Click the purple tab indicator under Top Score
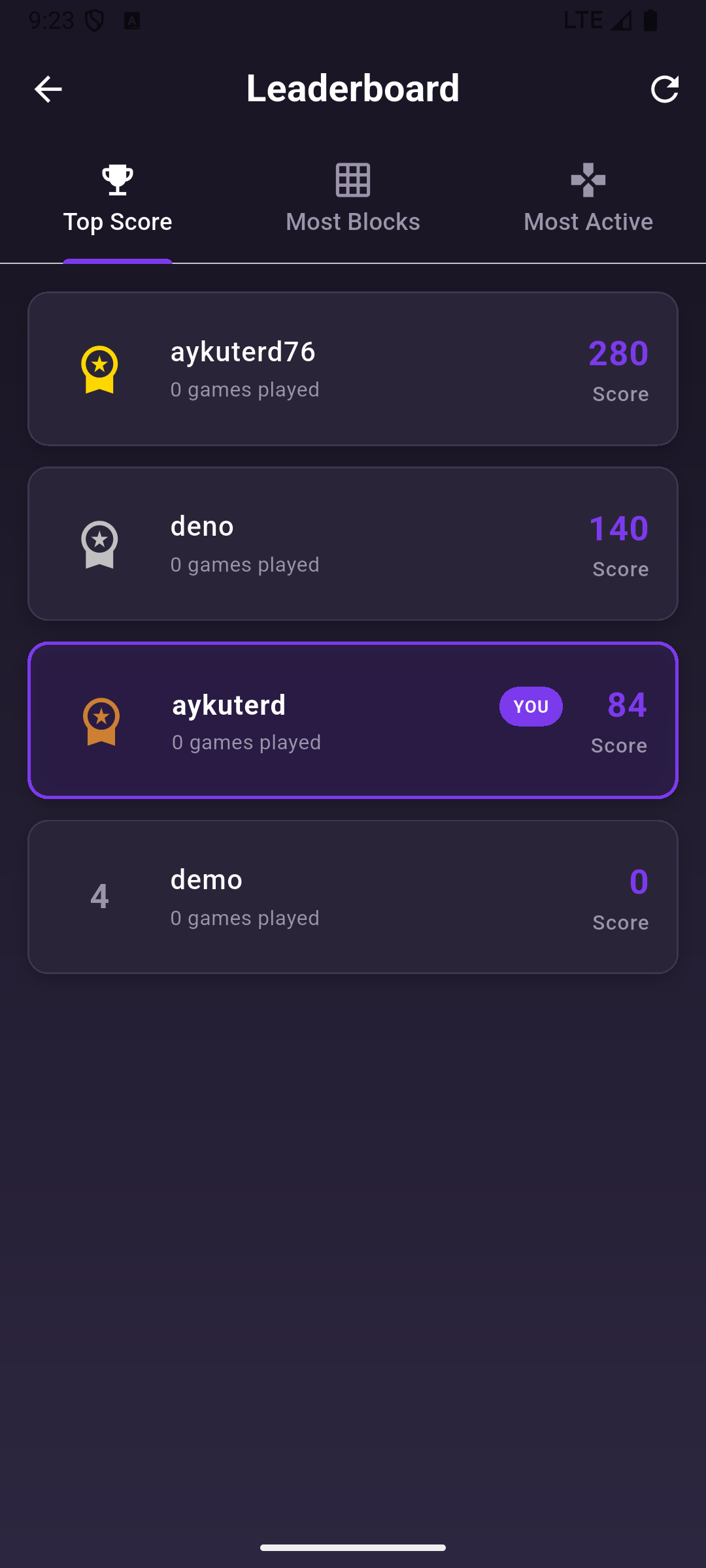 117,260
